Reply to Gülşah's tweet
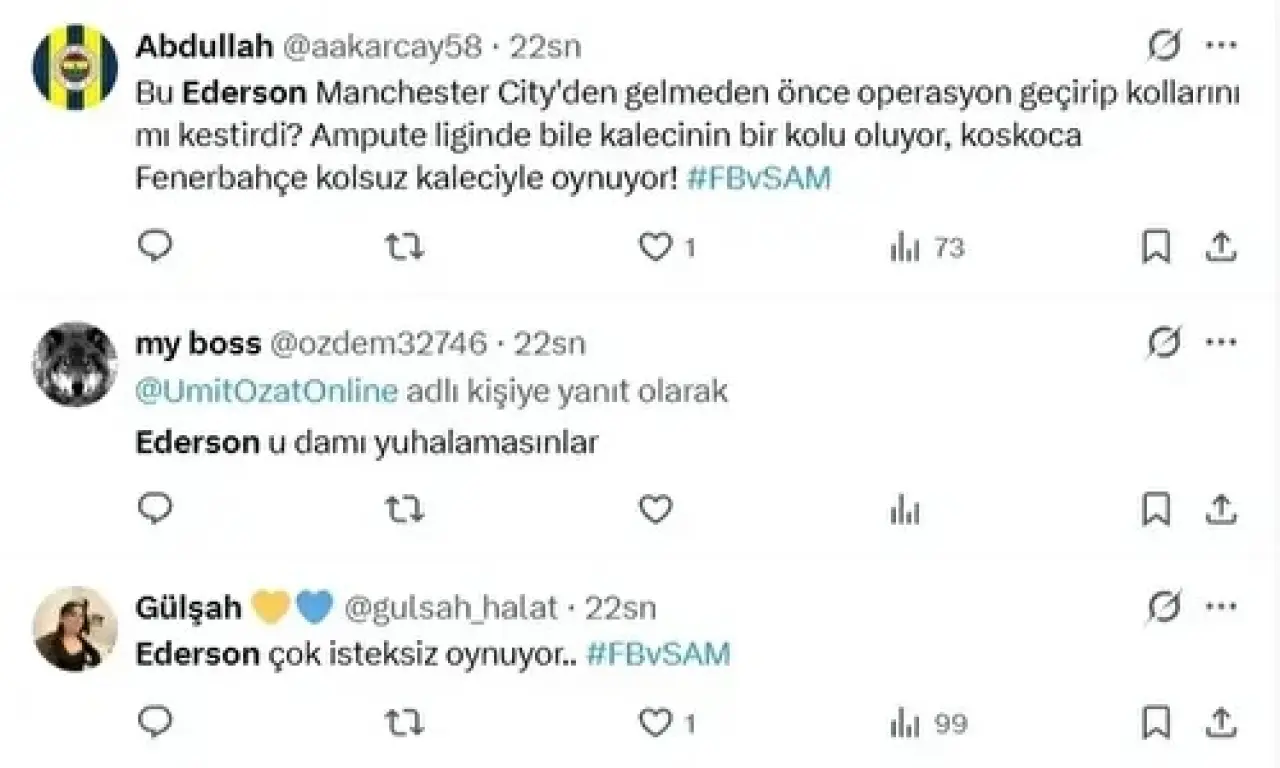 154,721
